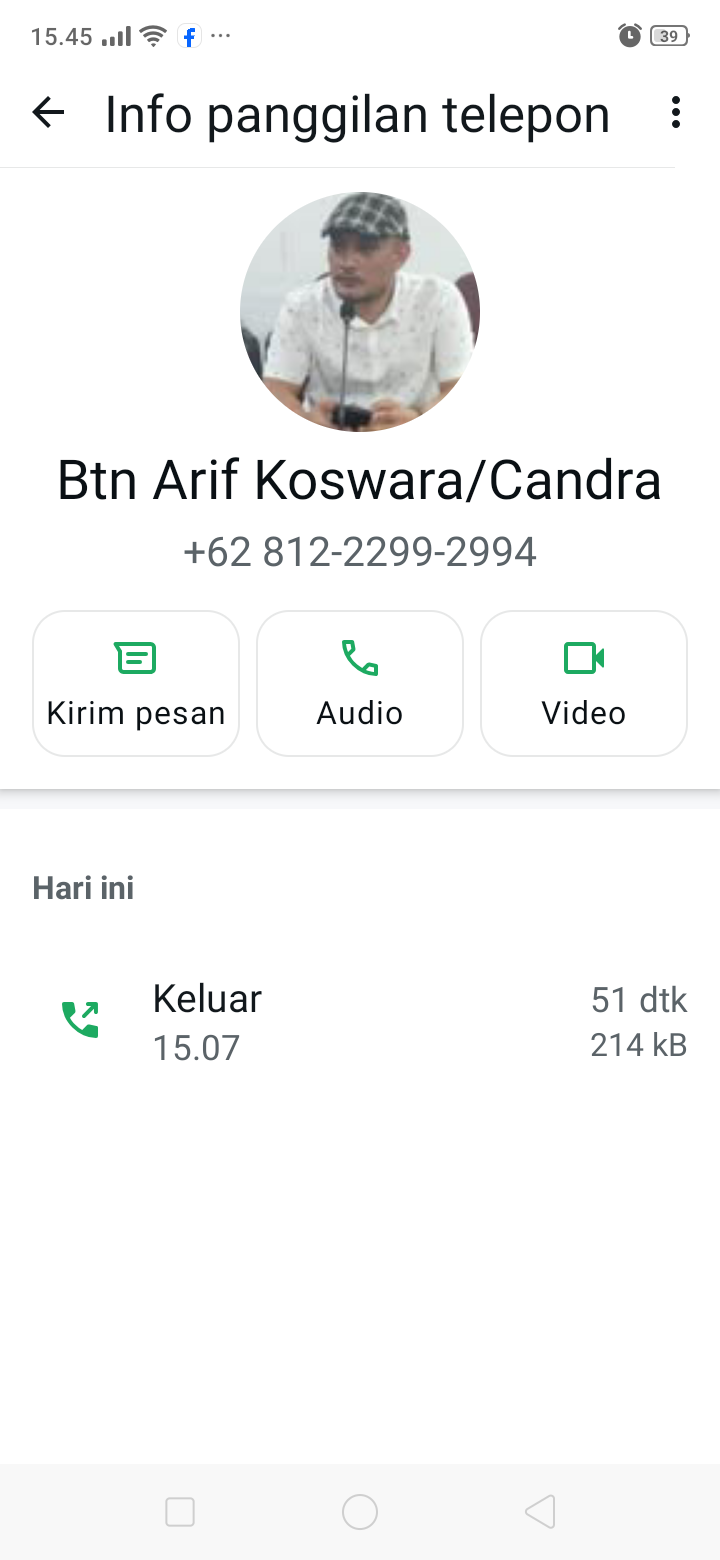Open the three-dot overflow menu
This screenshot has height=1560, width=720.
675,113
